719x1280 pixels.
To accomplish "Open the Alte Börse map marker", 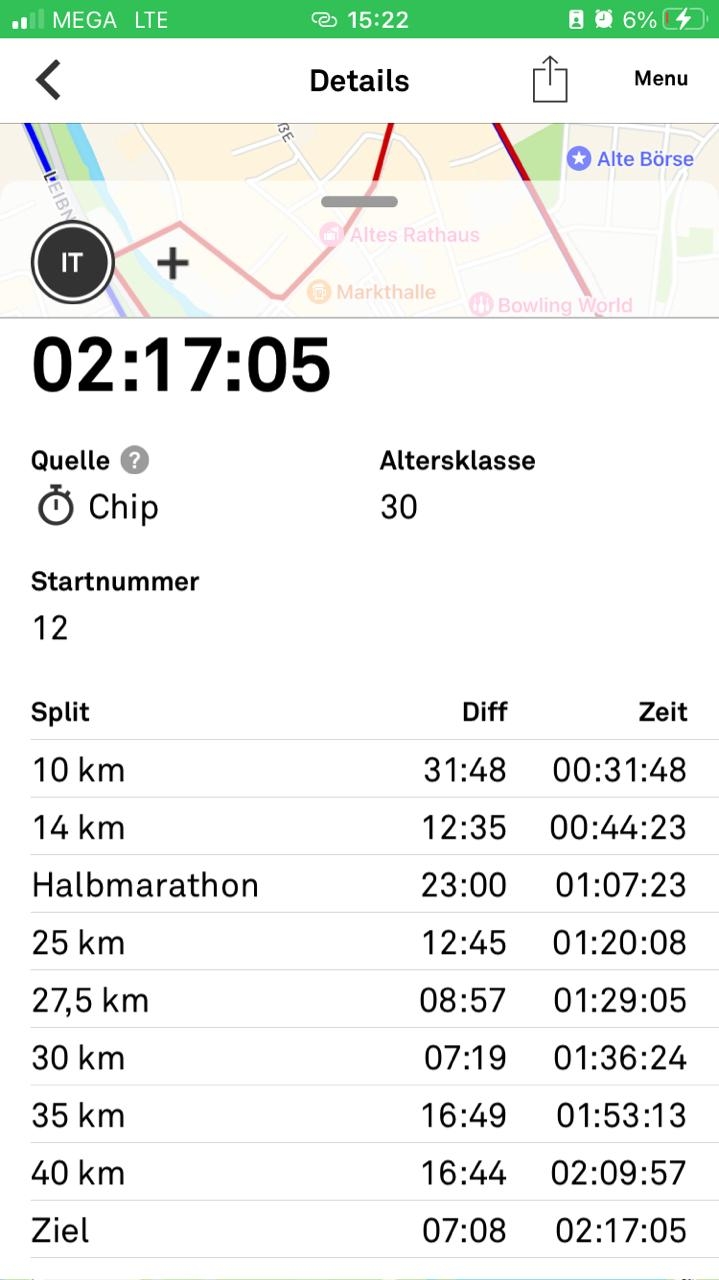I will (x=579, y=159).
